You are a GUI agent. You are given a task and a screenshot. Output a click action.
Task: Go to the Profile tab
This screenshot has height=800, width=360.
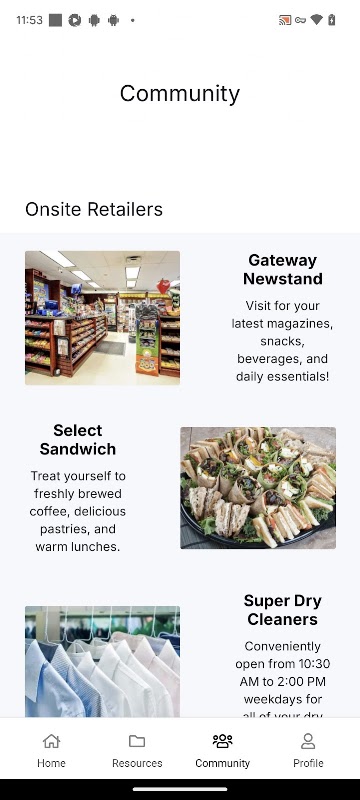point(308,749)
